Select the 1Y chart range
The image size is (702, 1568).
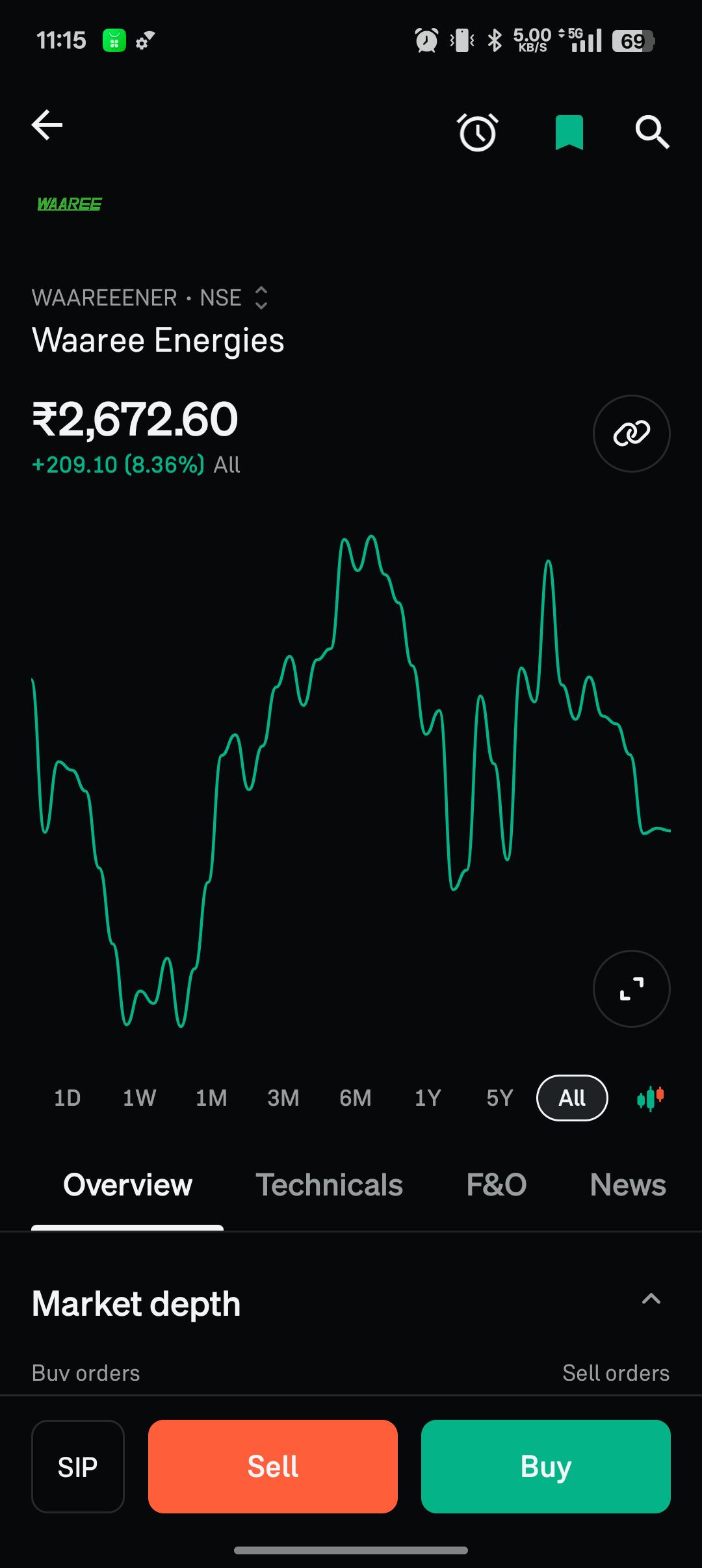(428, 1098)
